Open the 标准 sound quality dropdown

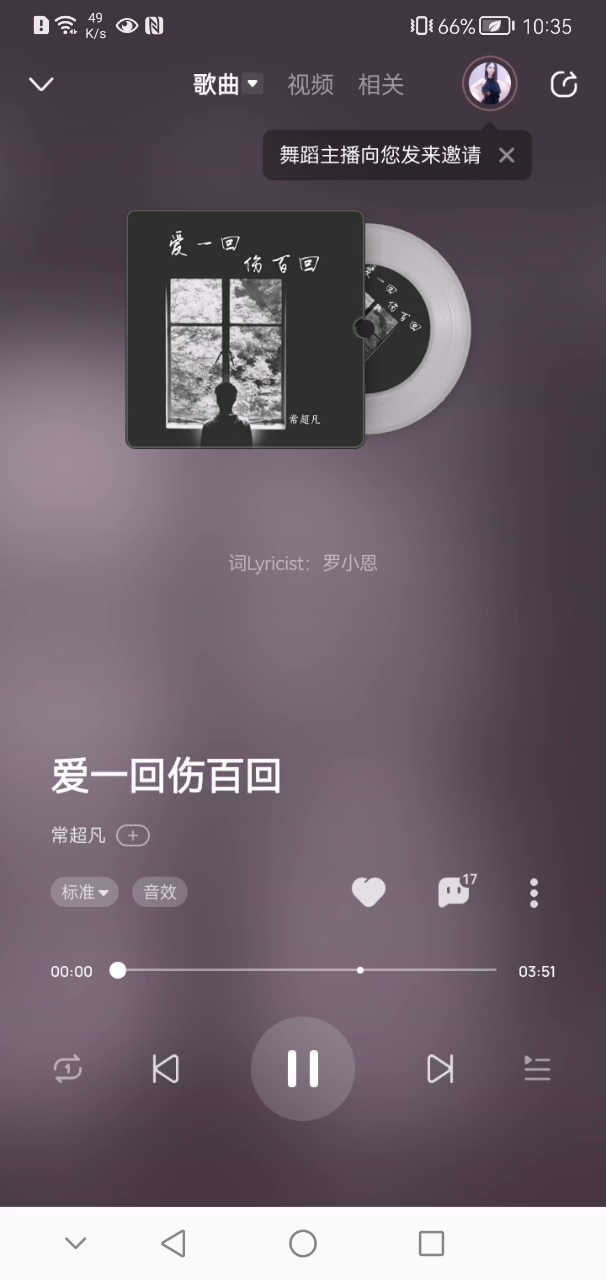pyautogui.click(x=85, y=892)
